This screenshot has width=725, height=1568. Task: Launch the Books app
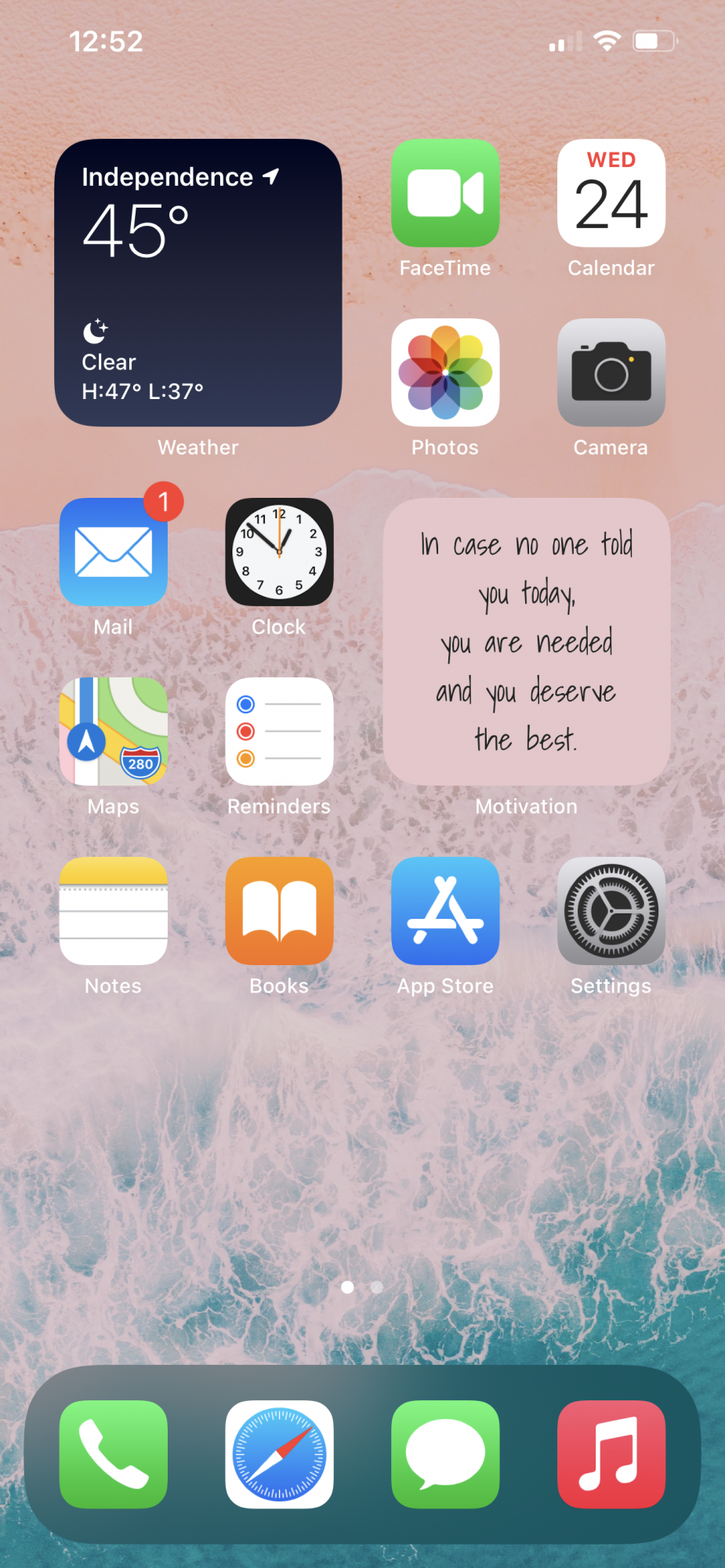pos(279,911)
